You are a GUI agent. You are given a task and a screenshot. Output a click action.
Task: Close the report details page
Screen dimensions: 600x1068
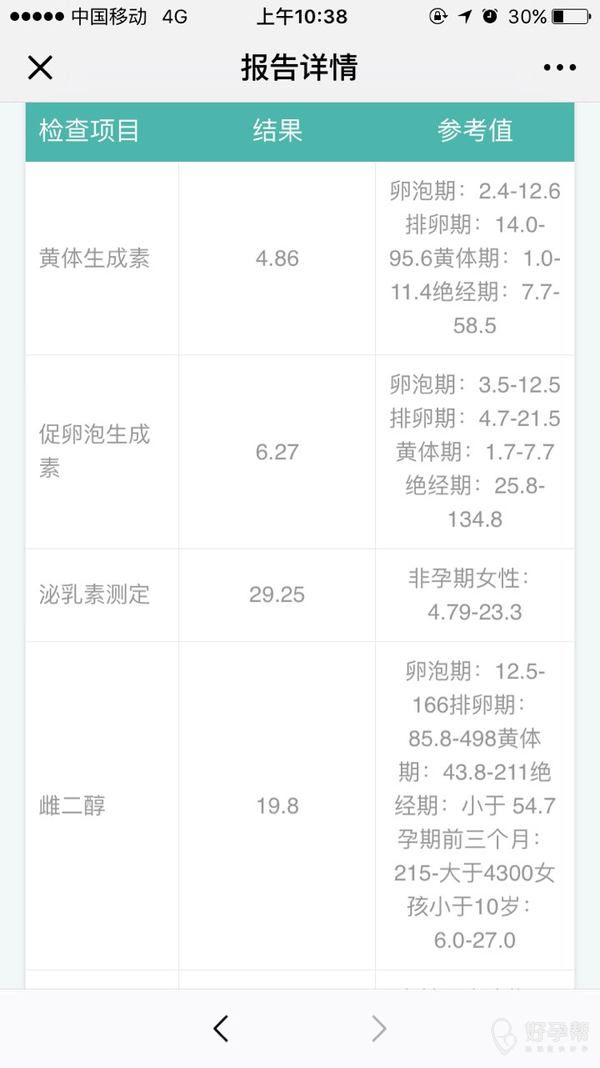pos(40,68)
